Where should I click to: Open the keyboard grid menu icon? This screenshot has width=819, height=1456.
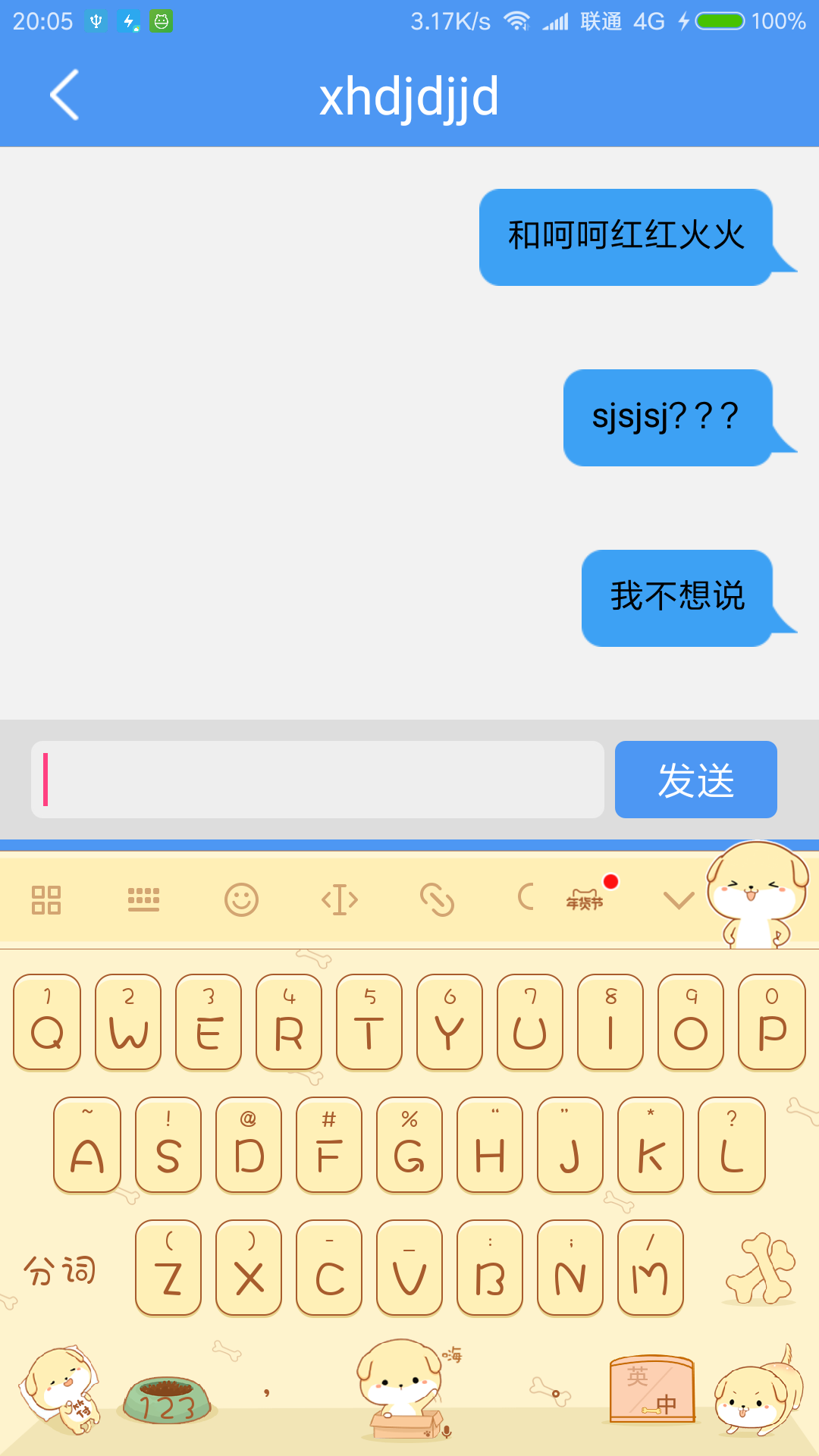tap(46, 900)
